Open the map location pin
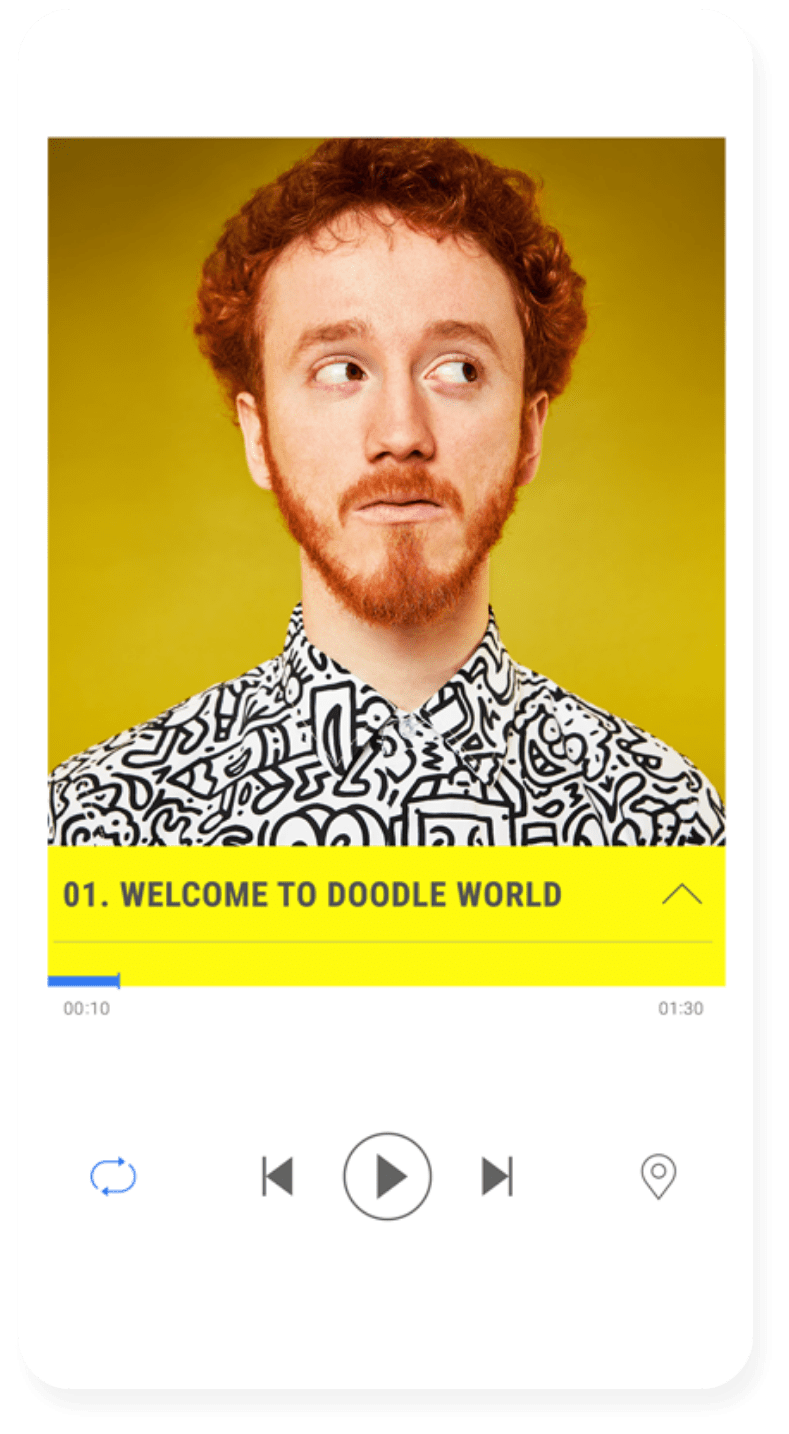This screenshot has height=1434, width=789. click(658, 1177)
